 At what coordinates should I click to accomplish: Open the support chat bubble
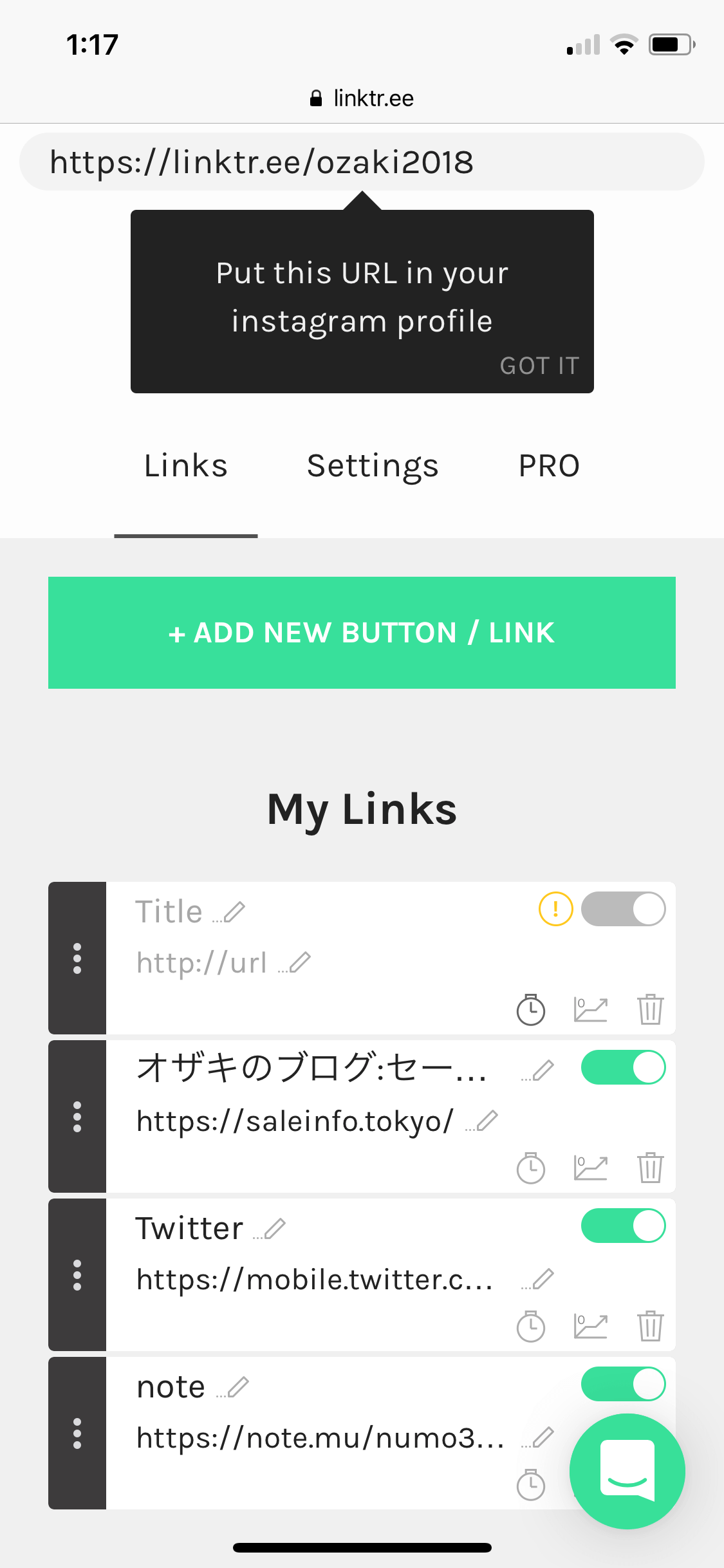click(x=627, y=1471)
